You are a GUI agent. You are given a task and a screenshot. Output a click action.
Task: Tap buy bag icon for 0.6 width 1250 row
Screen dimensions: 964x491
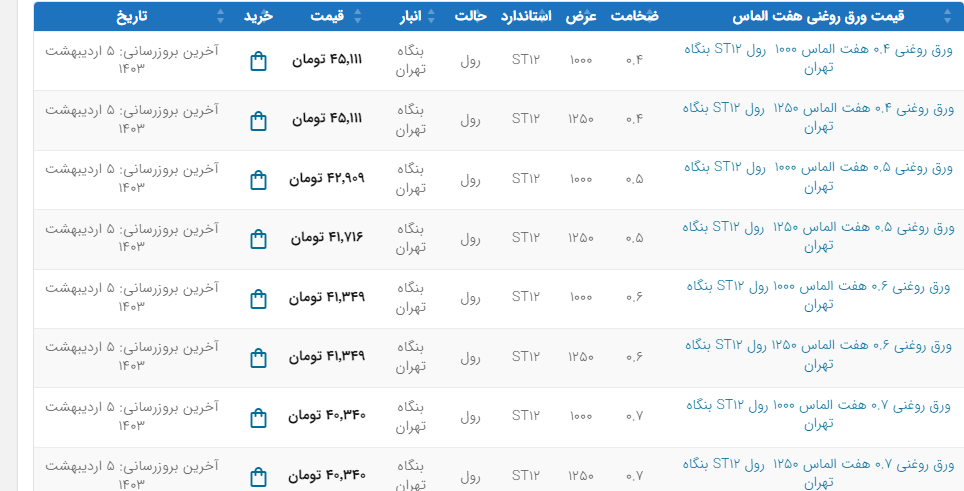258,357
